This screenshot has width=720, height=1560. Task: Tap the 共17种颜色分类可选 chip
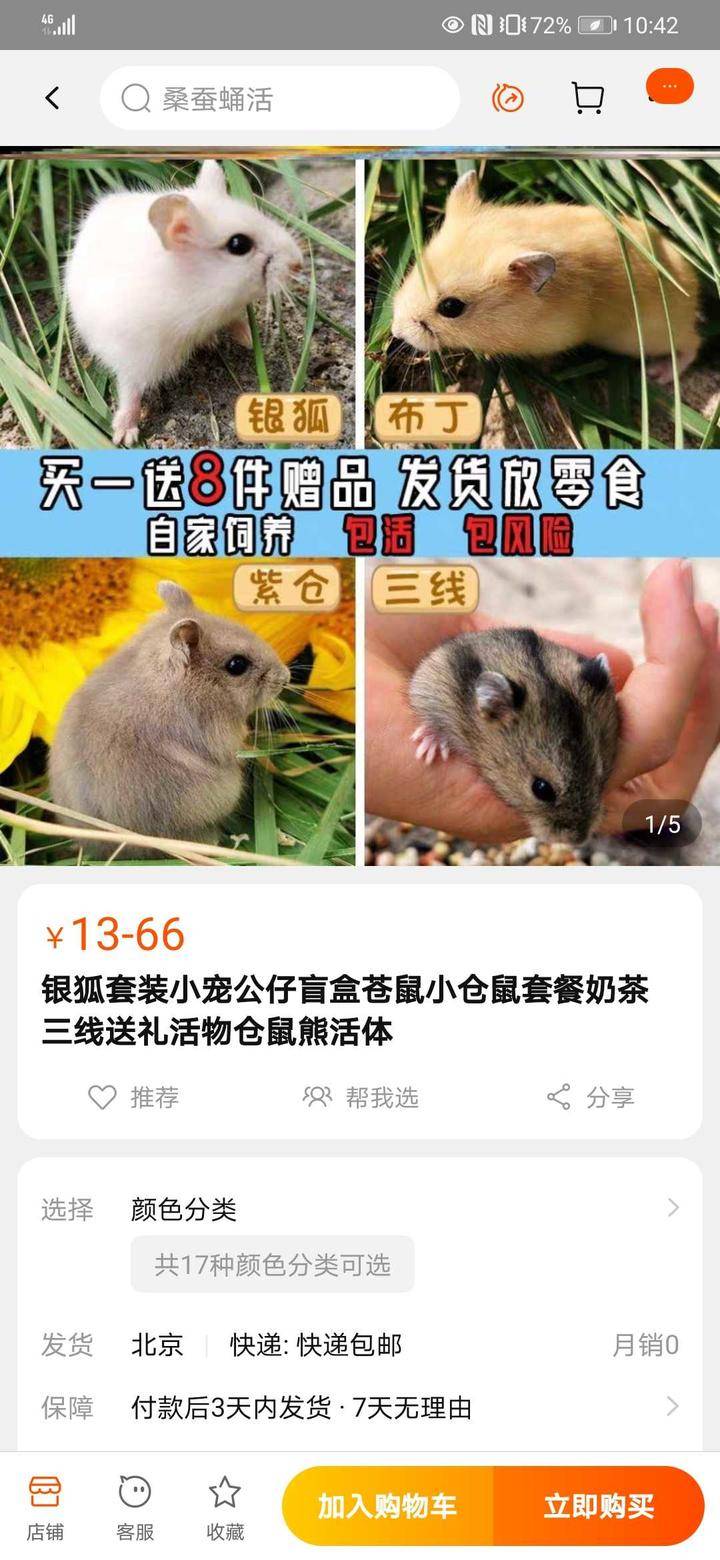pyautogui.click(x=272, y=1264)
